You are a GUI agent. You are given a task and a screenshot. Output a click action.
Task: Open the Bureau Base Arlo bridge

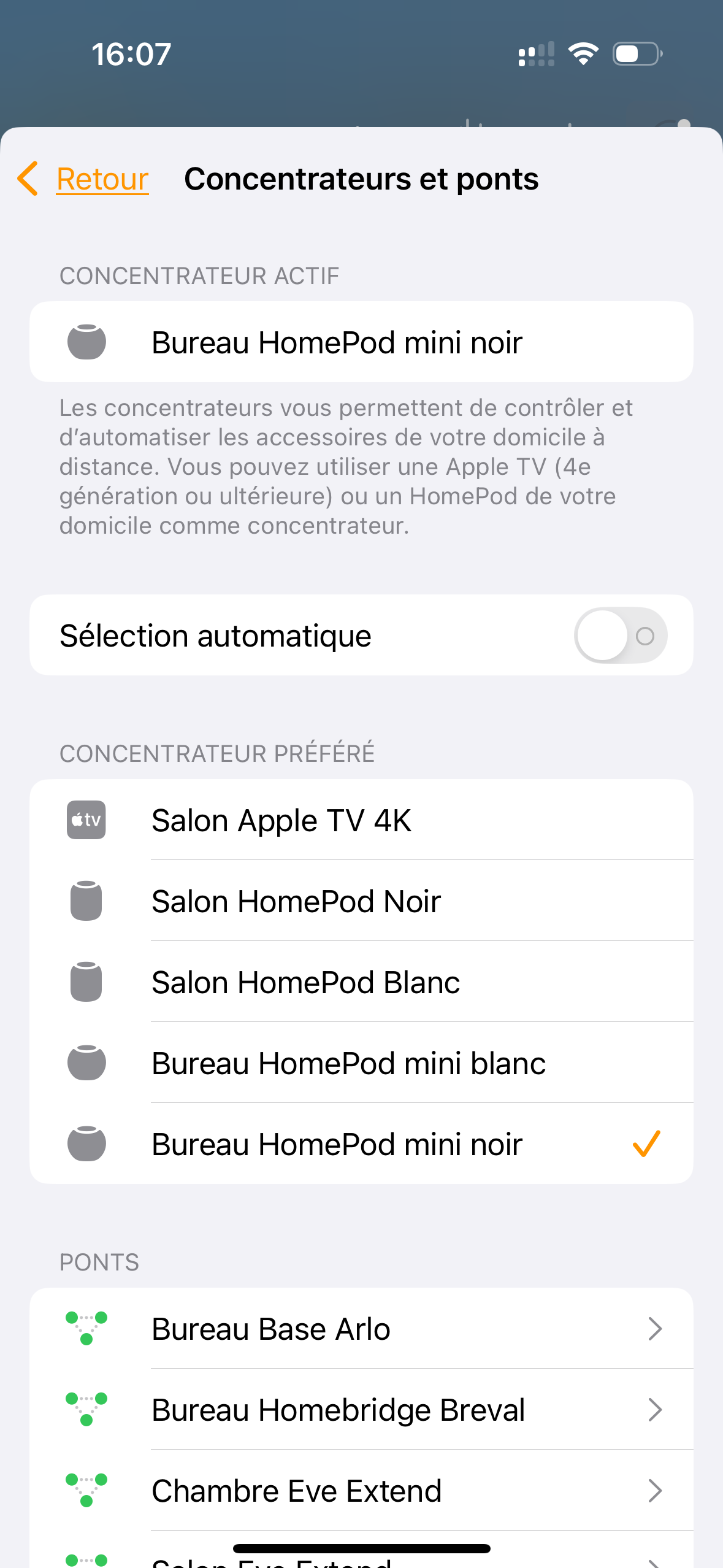click(361, 1329)
